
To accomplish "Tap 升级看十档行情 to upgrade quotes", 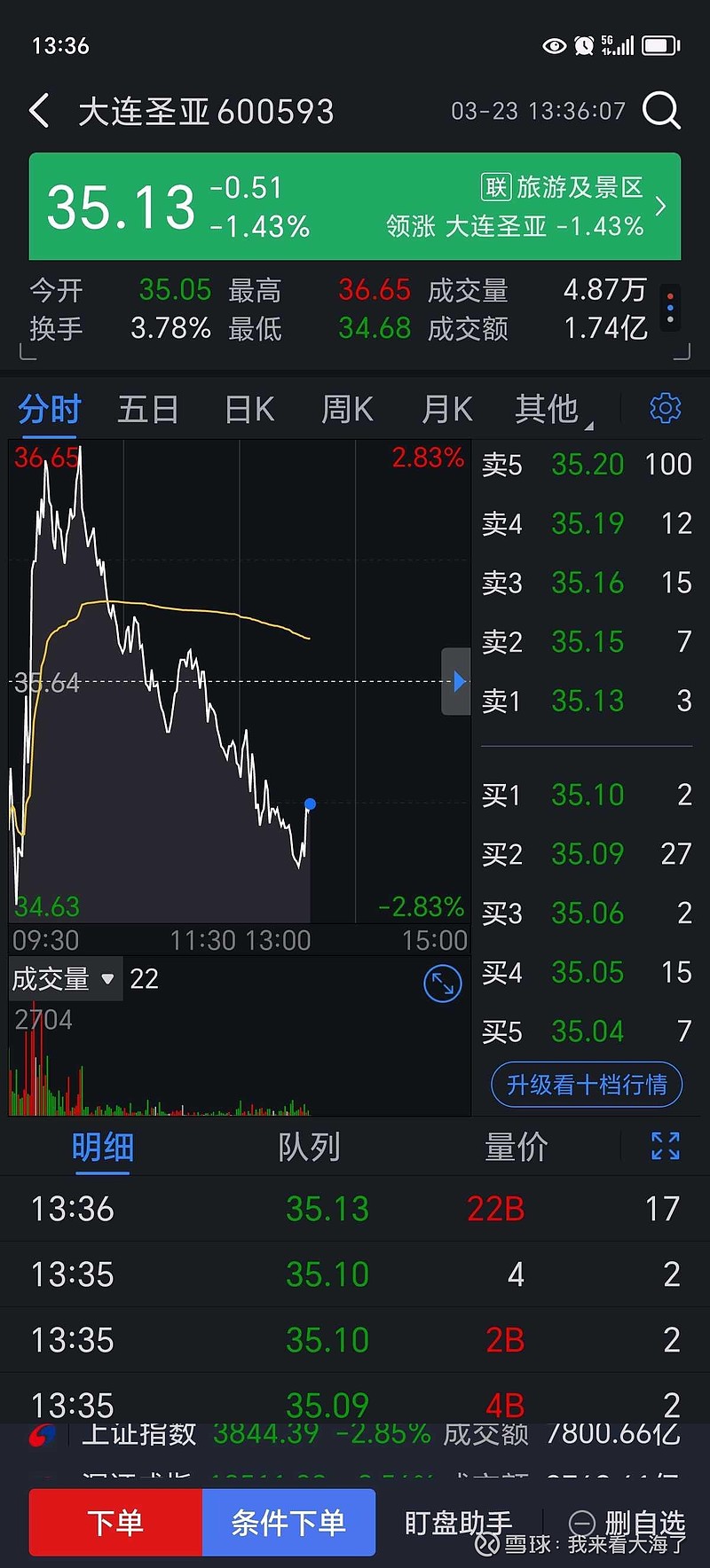I will (x=586, y=1085).
